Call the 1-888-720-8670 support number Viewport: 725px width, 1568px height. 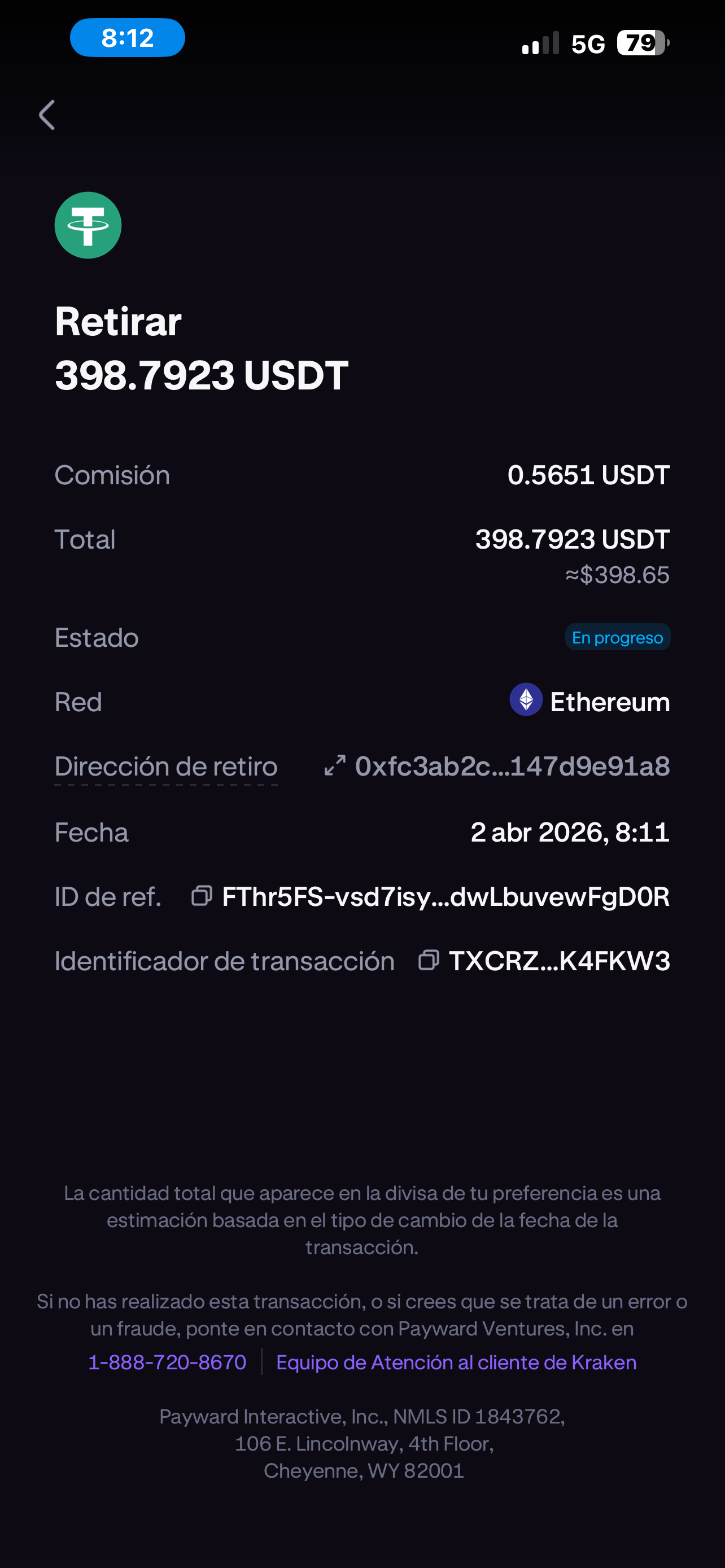tap(167, 1362)
